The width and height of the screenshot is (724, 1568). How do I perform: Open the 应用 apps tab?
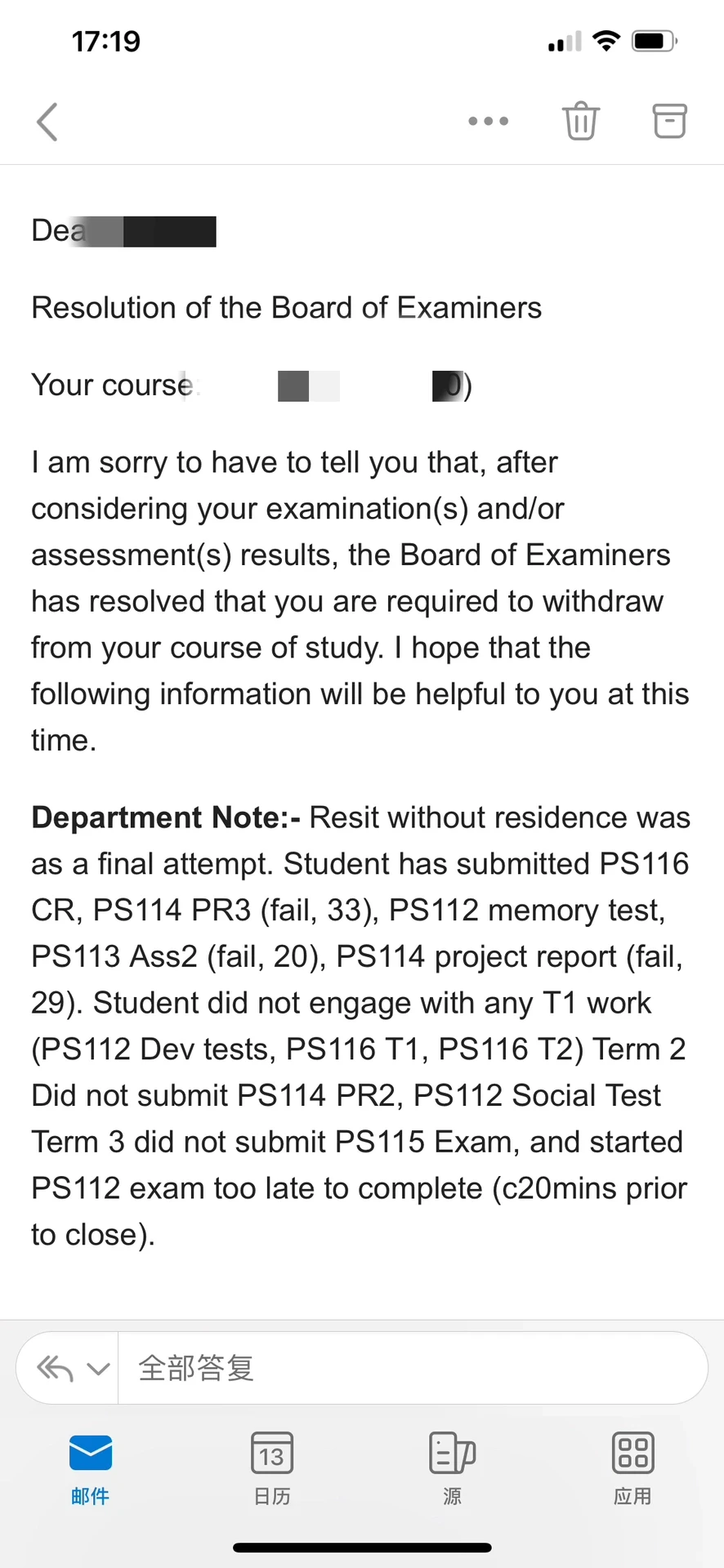(x=632, y=1469)
